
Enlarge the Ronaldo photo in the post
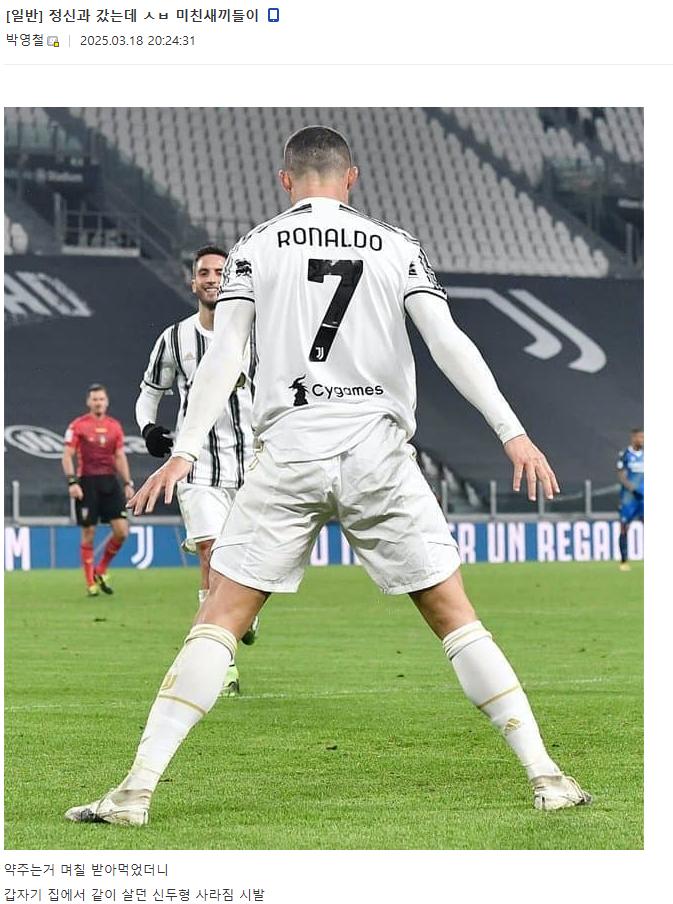323,478
